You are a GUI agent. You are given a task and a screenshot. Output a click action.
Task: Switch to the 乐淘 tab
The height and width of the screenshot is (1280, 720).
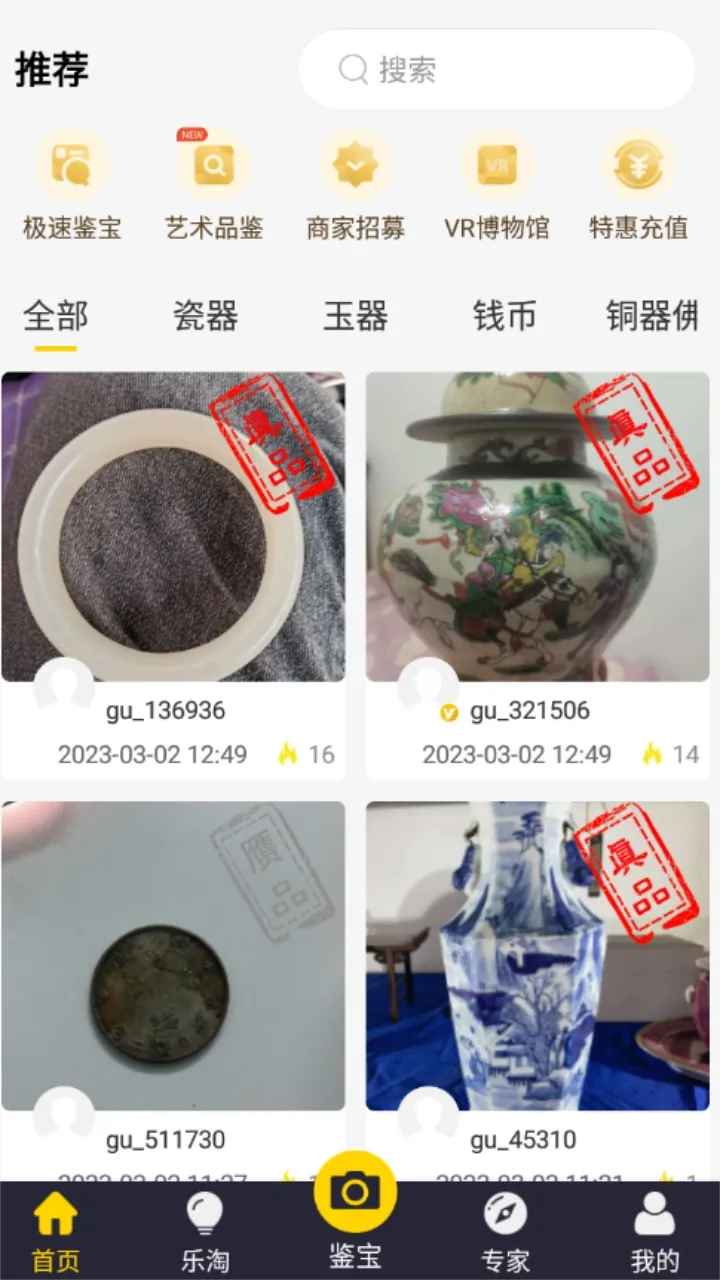click(x=205, y=1231)
